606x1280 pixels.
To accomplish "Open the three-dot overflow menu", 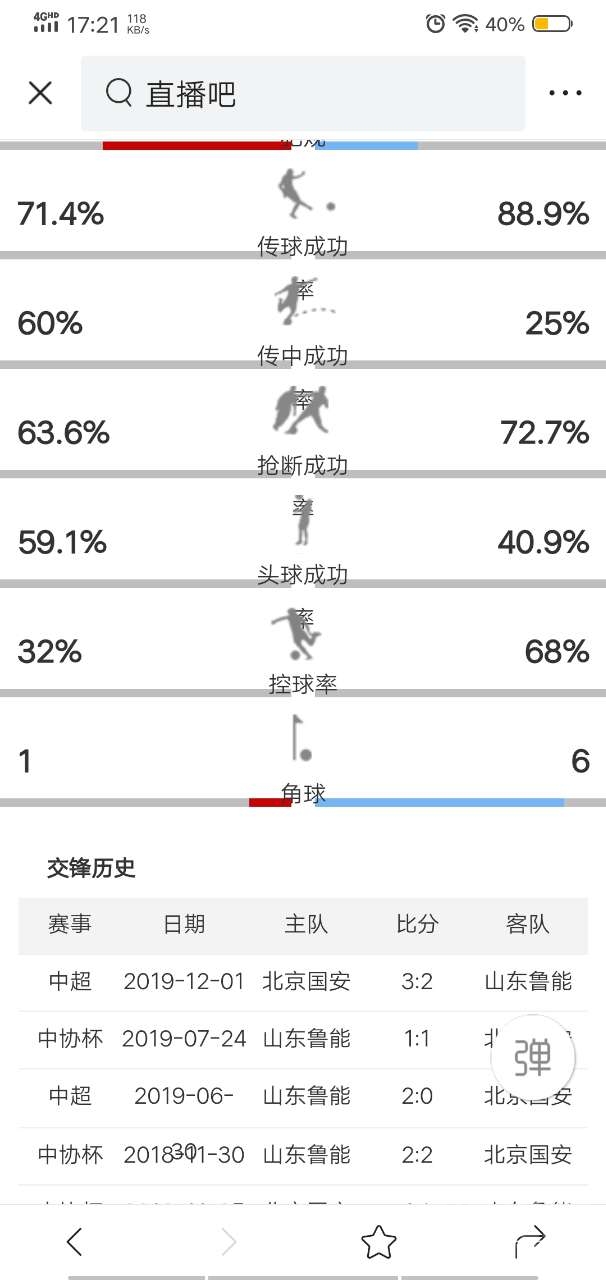I will coord(565,93).
